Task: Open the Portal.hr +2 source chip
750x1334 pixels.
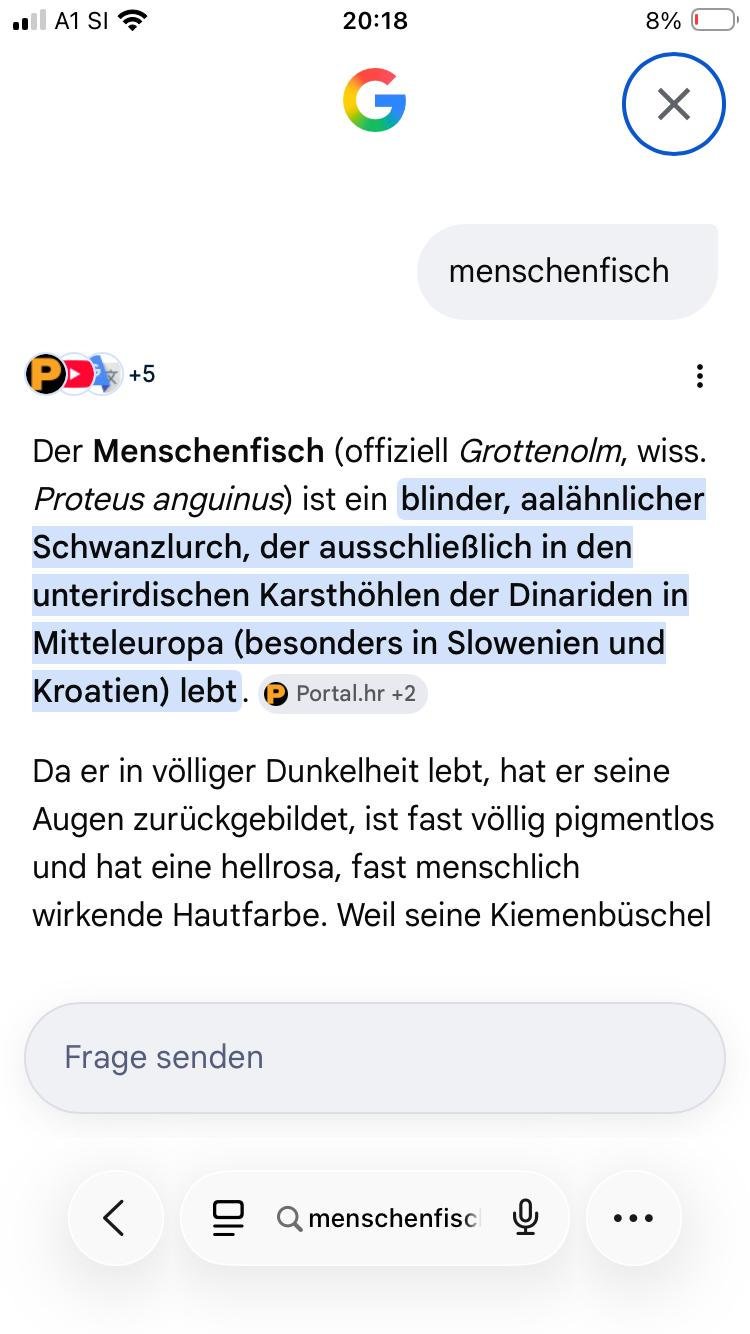Action: pyautogui.click(x=343, y=693)
